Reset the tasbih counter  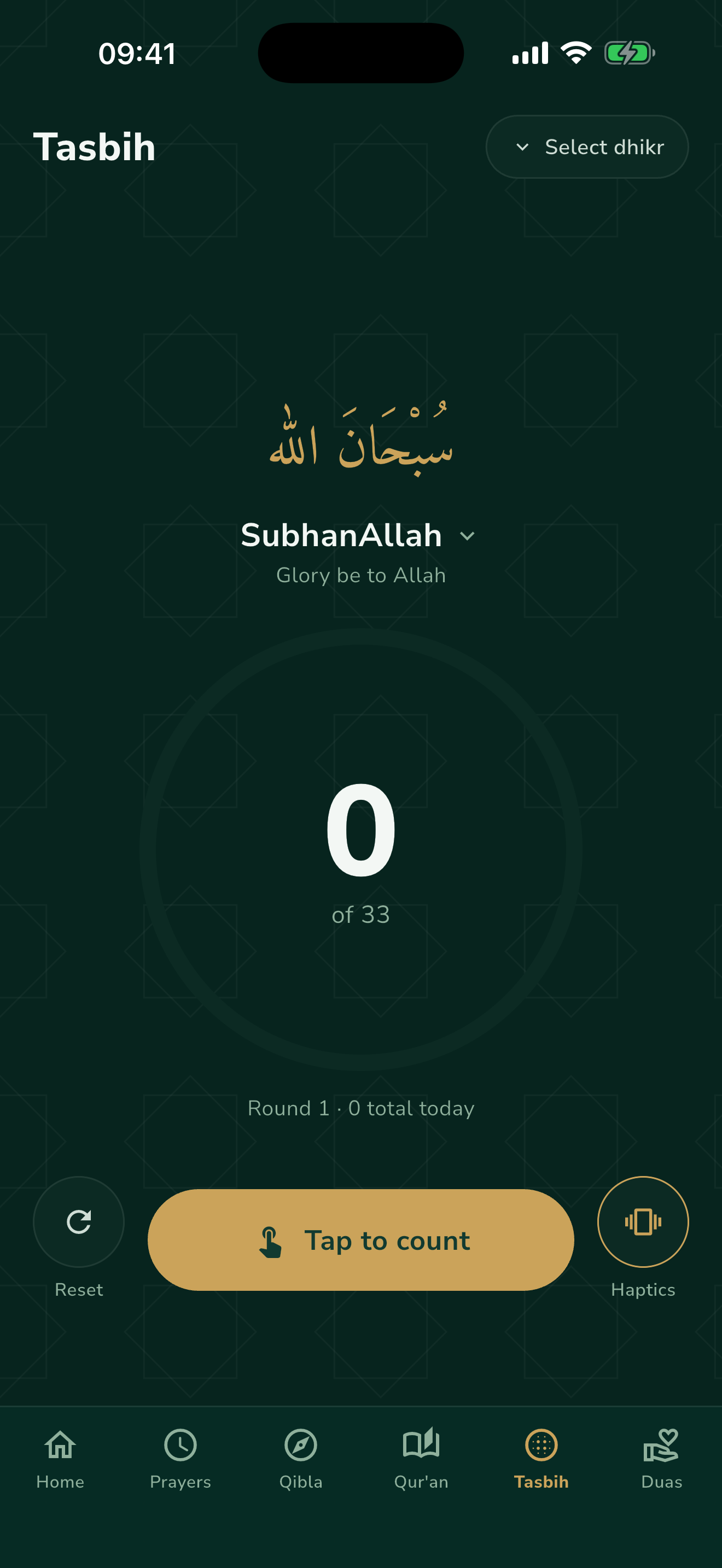pos(79,1222)
